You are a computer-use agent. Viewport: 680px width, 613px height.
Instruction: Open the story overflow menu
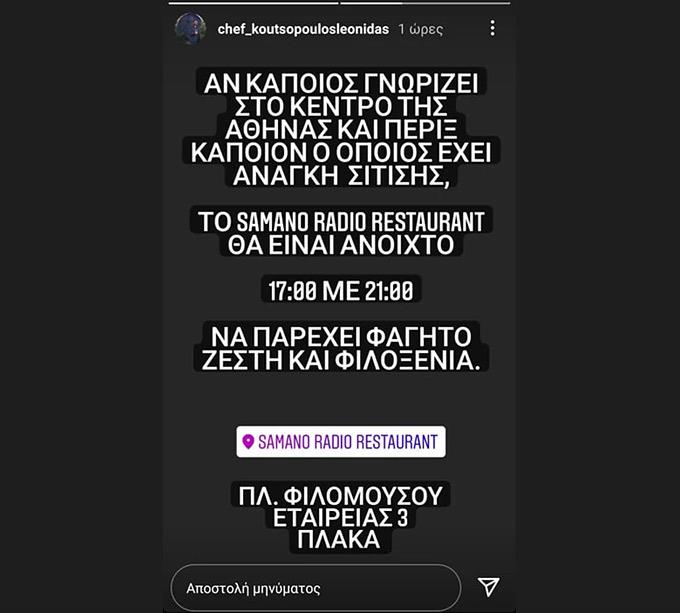492,28
